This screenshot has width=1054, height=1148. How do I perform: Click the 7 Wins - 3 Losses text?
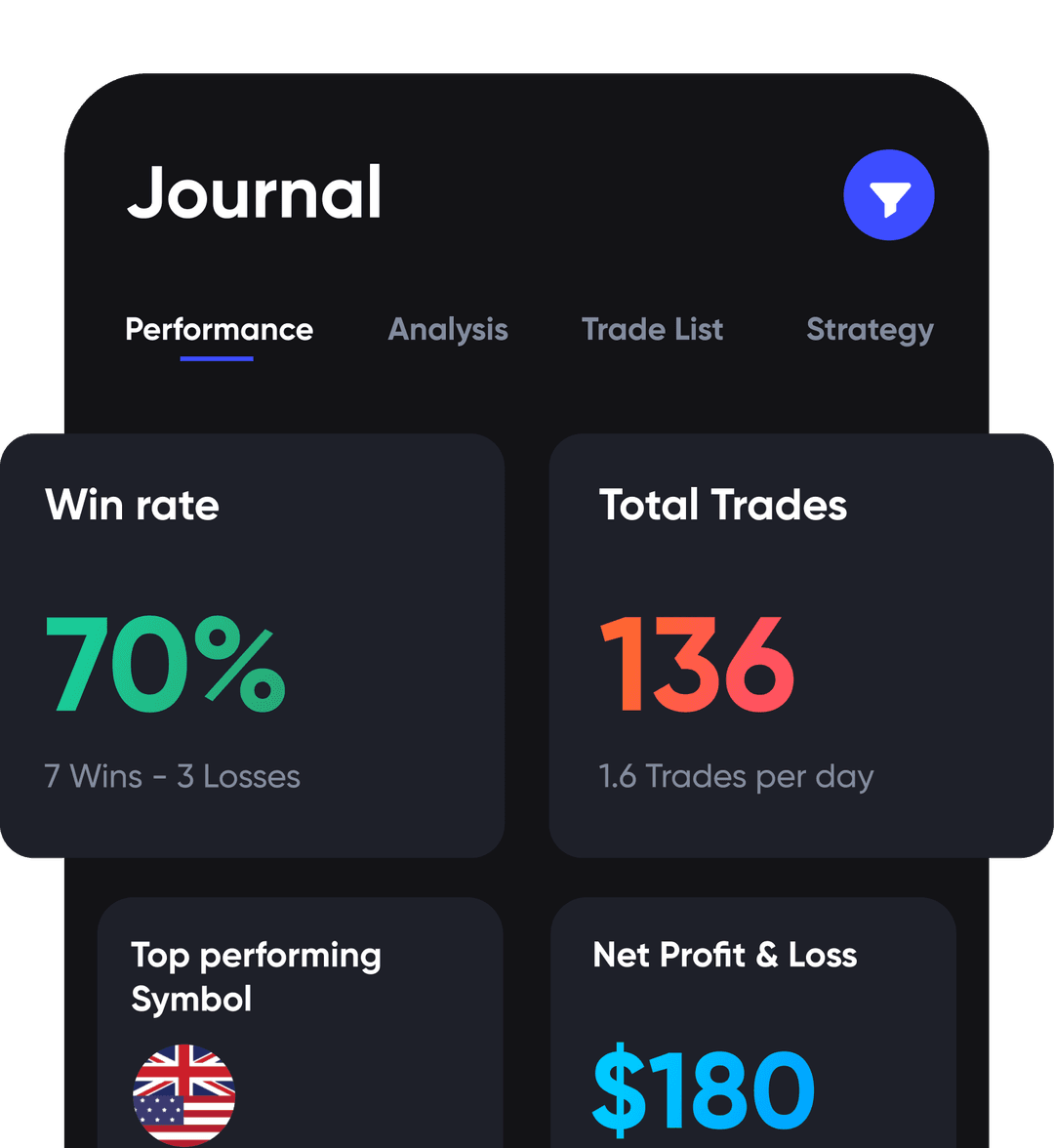pos(172,776)
